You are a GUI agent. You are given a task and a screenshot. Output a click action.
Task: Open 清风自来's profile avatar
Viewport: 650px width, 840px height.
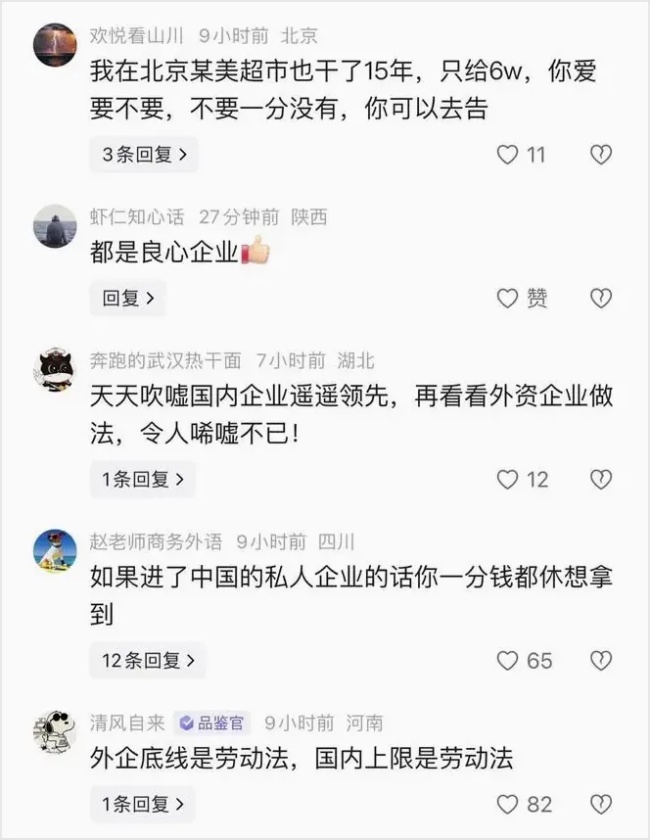pos(55,731)
